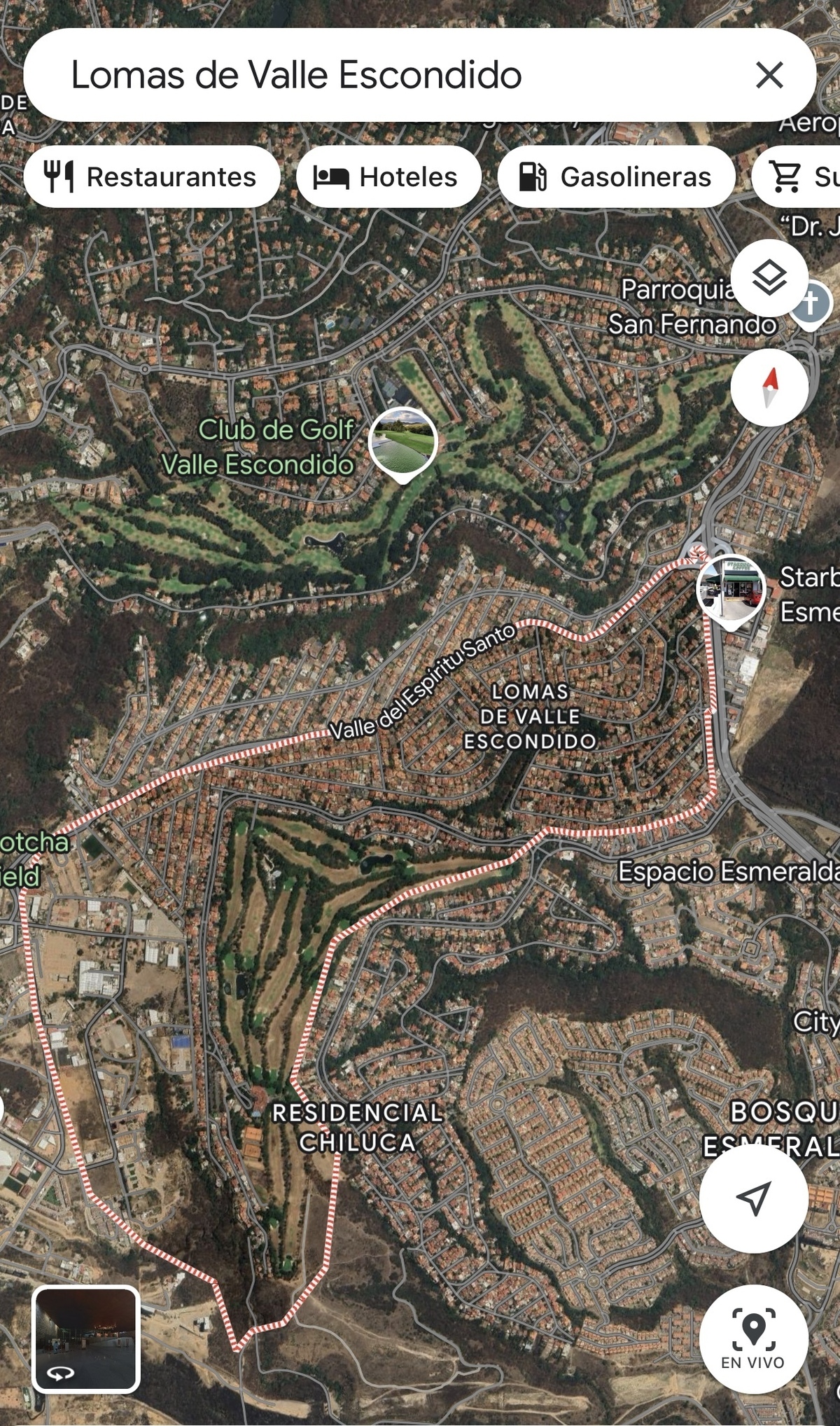Center map on my current location

pyautogui.click(x=754, y=1198)
